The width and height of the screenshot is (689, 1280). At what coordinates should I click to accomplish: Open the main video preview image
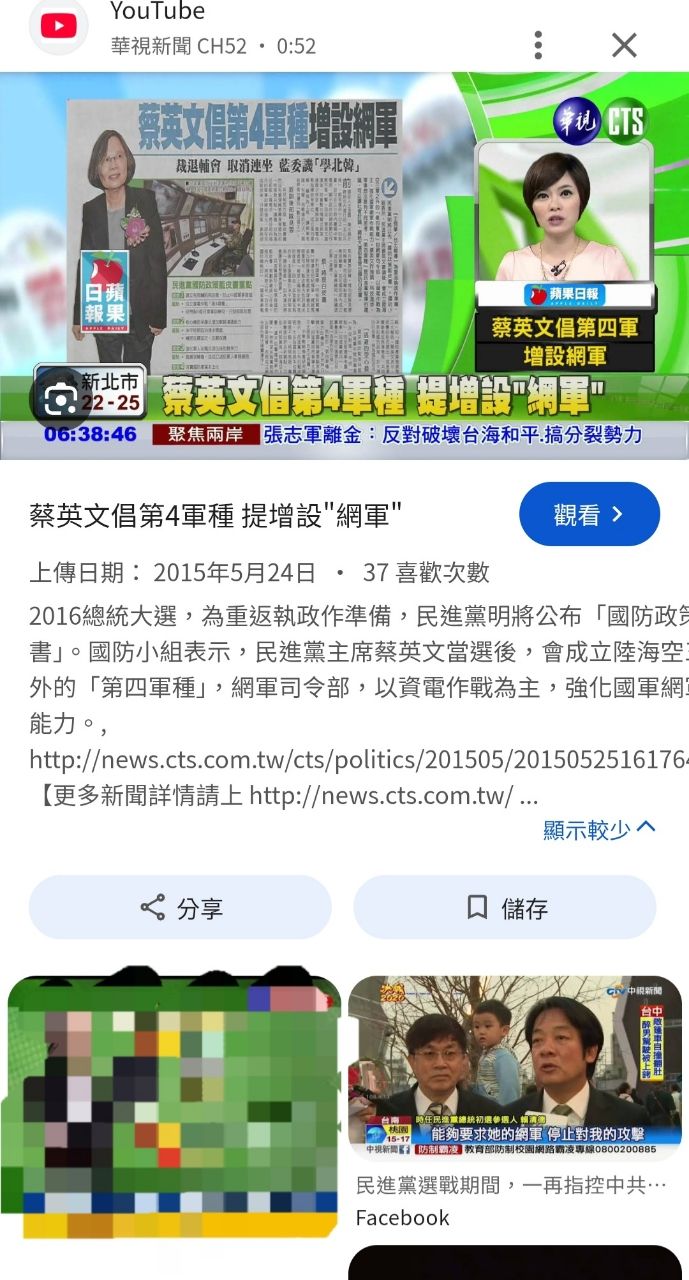point(344,266)
